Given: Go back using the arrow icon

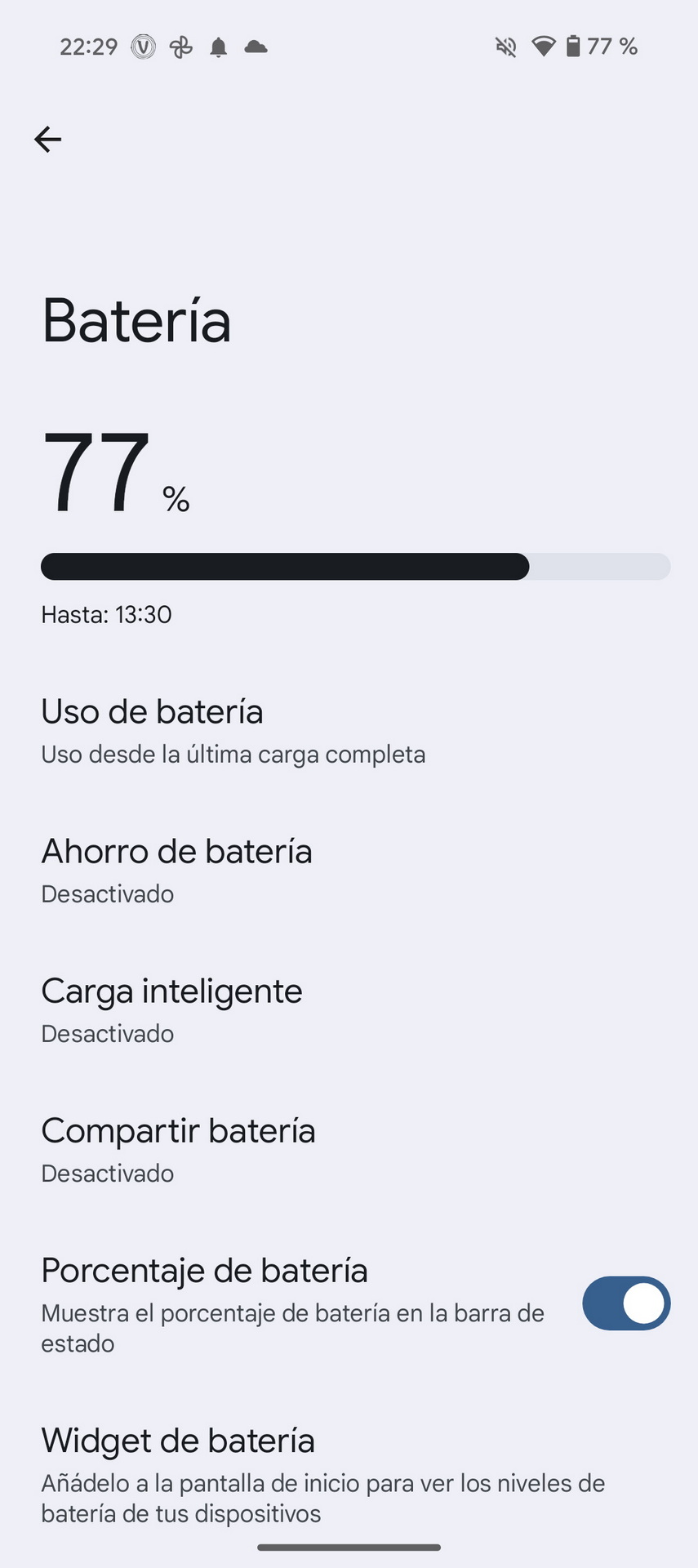Looking at the screenshot, I should coord(47,140).
